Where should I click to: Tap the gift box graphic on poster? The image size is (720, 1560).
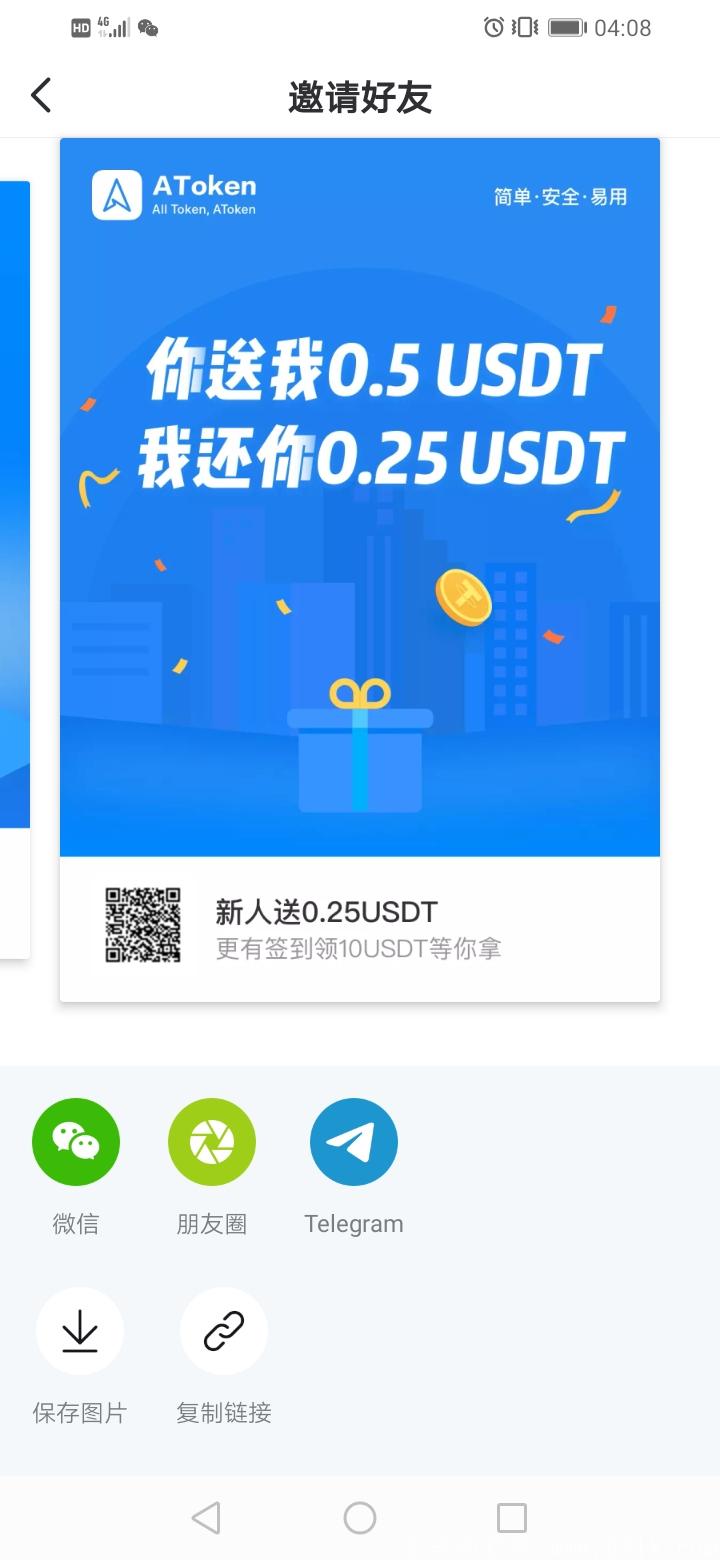[360, 750]
